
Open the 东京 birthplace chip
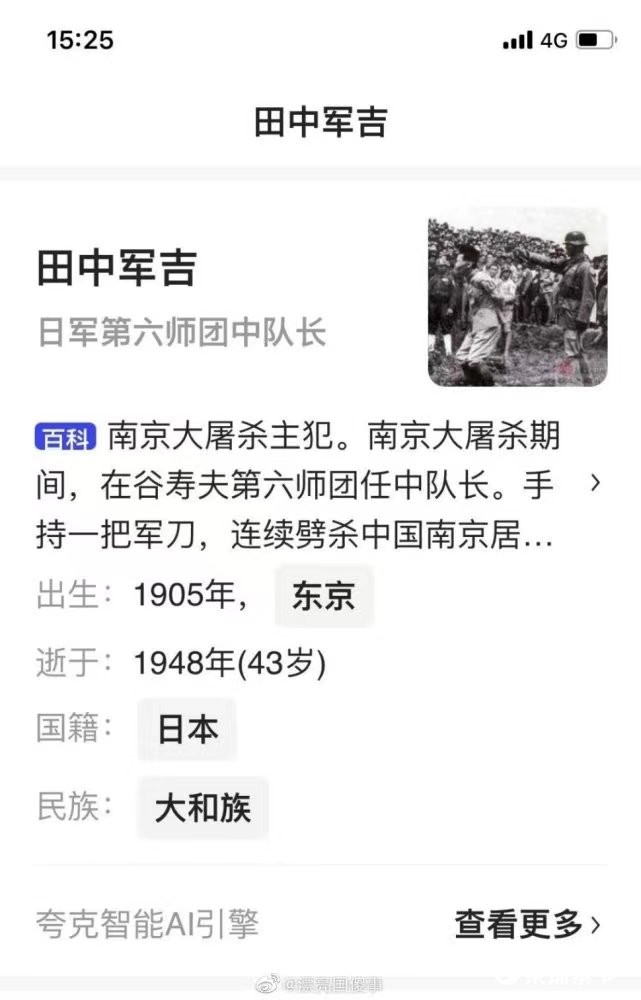point(323,597)
